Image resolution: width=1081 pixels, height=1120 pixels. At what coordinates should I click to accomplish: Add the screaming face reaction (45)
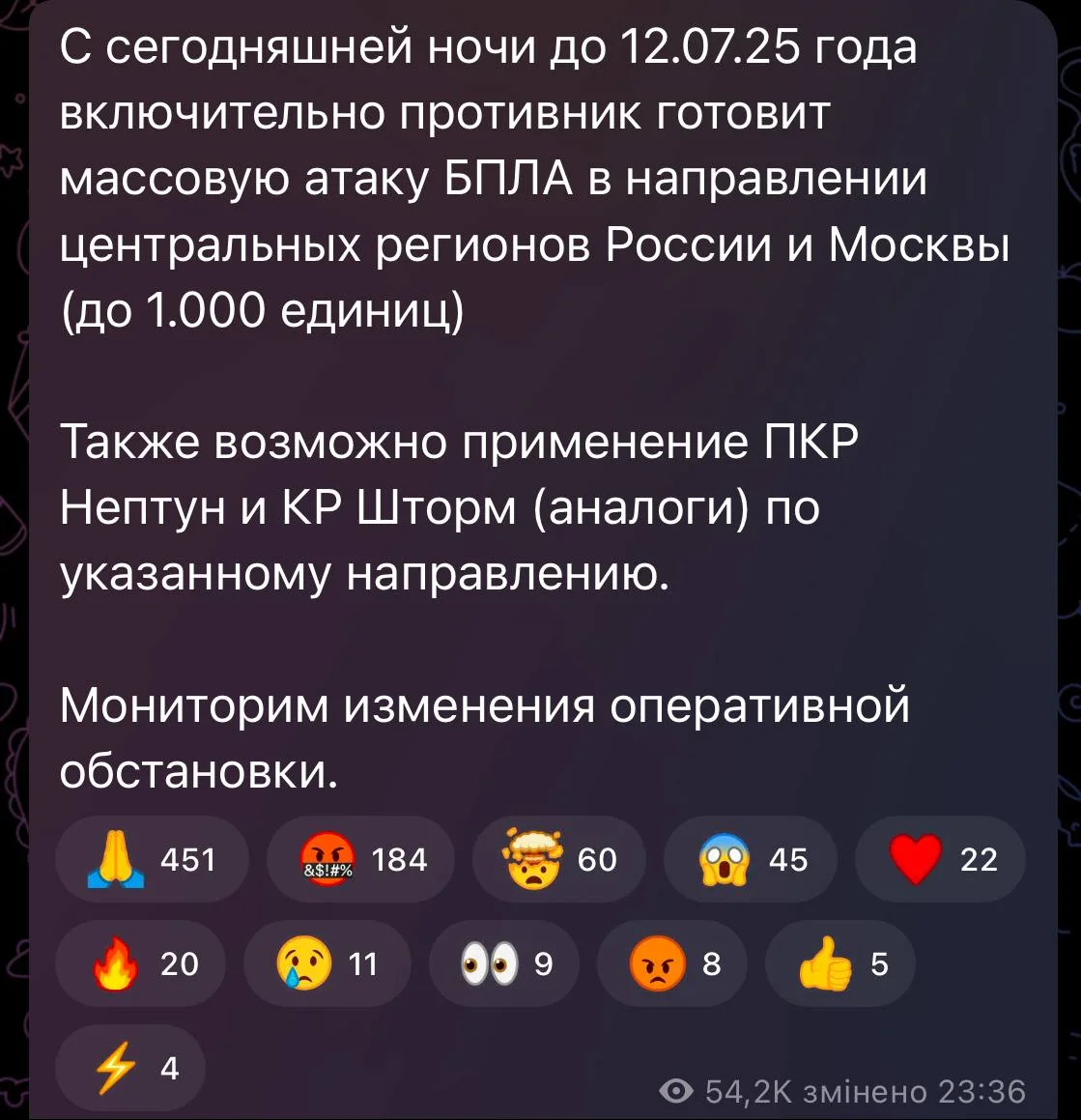751,859
